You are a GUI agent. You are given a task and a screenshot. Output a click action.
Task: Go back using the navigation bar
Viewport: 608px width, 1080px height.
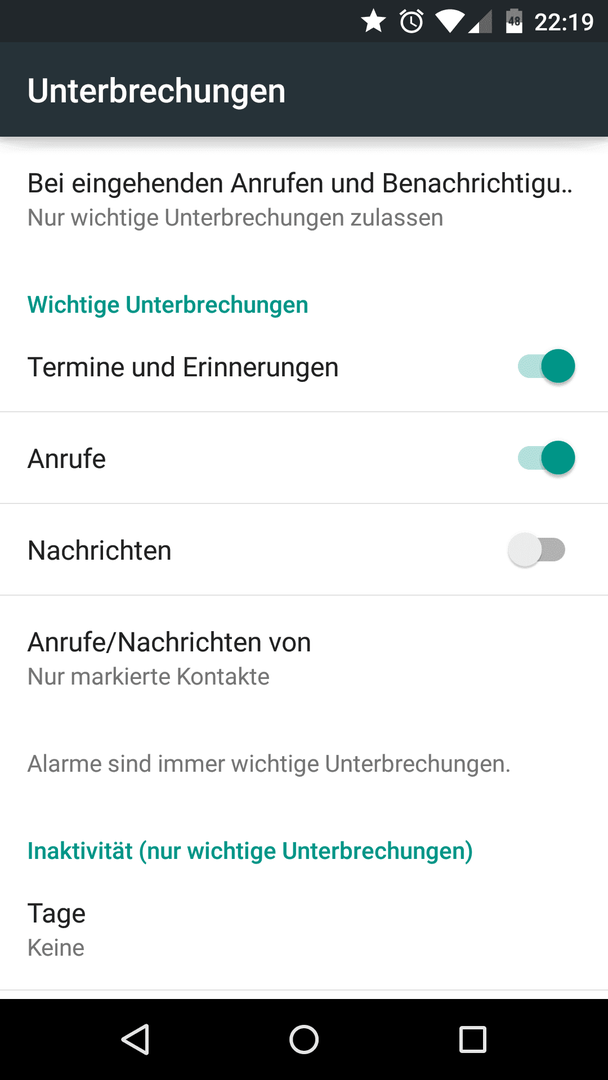point(136,1039)
